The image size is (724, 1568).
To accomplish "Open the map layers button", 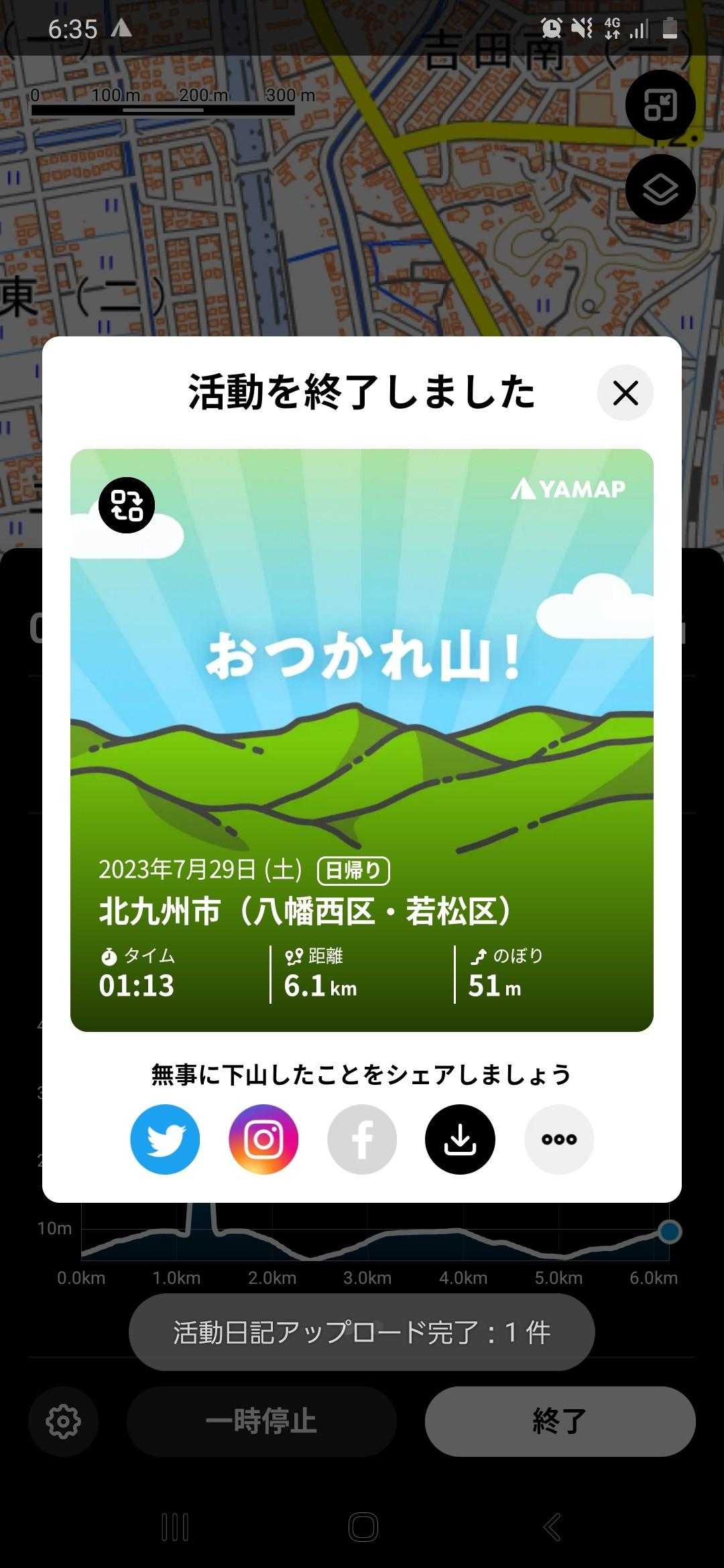I will click(x=660, y=190).
